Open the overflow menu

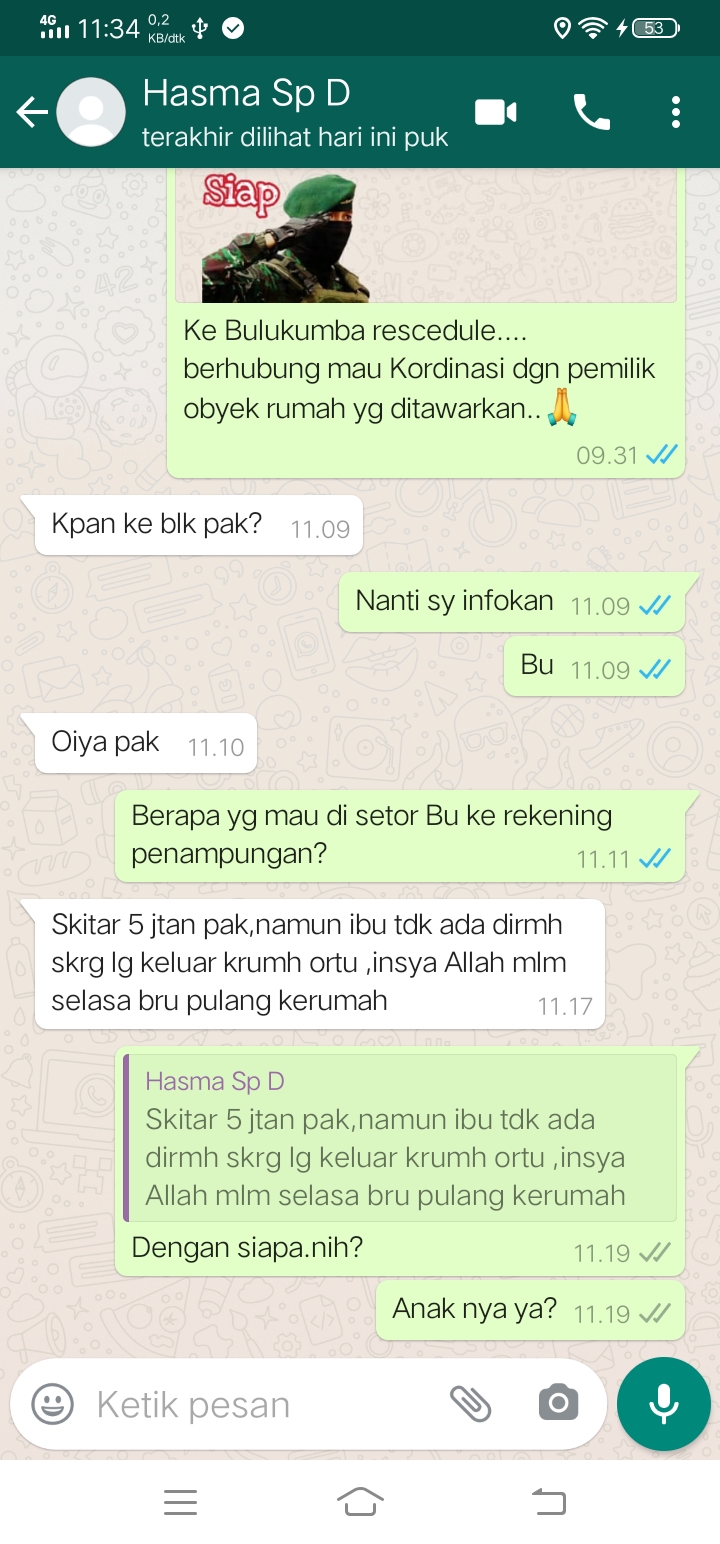point(676,112)
